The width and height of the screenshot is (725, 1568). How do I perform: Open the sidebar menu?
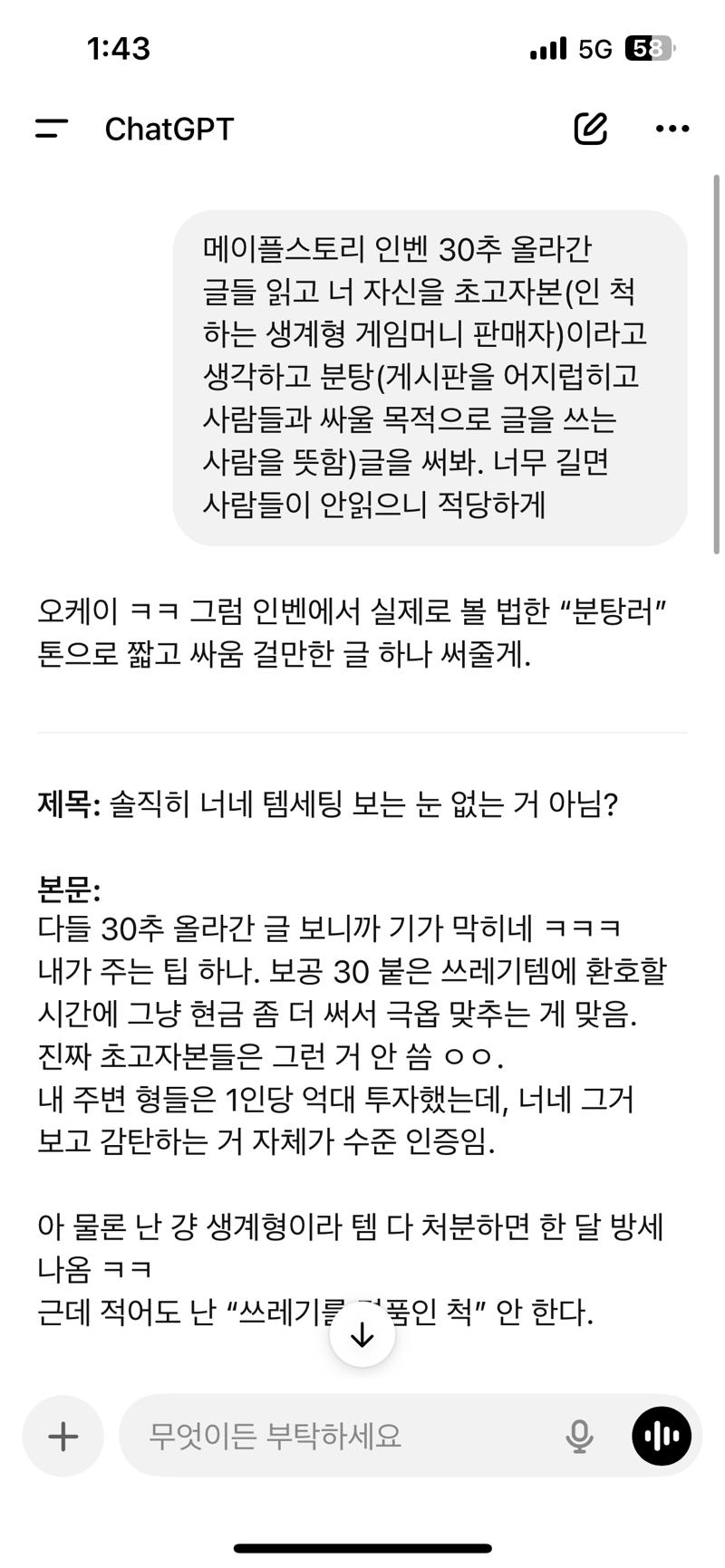click(x=52, y=129)
